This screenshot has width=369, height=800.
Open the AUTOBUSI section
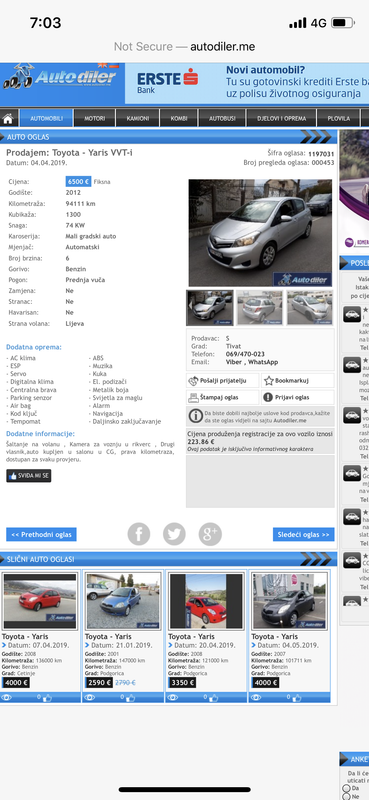222,118
